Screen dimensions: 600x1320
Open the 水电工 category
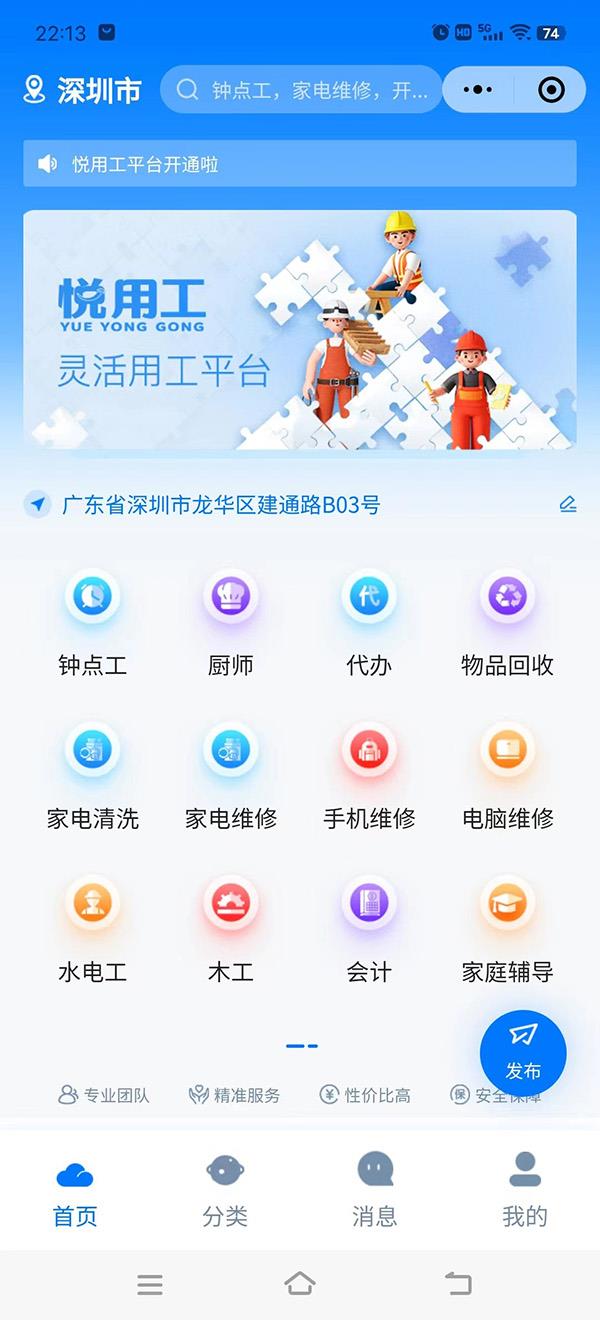[92, 926]
